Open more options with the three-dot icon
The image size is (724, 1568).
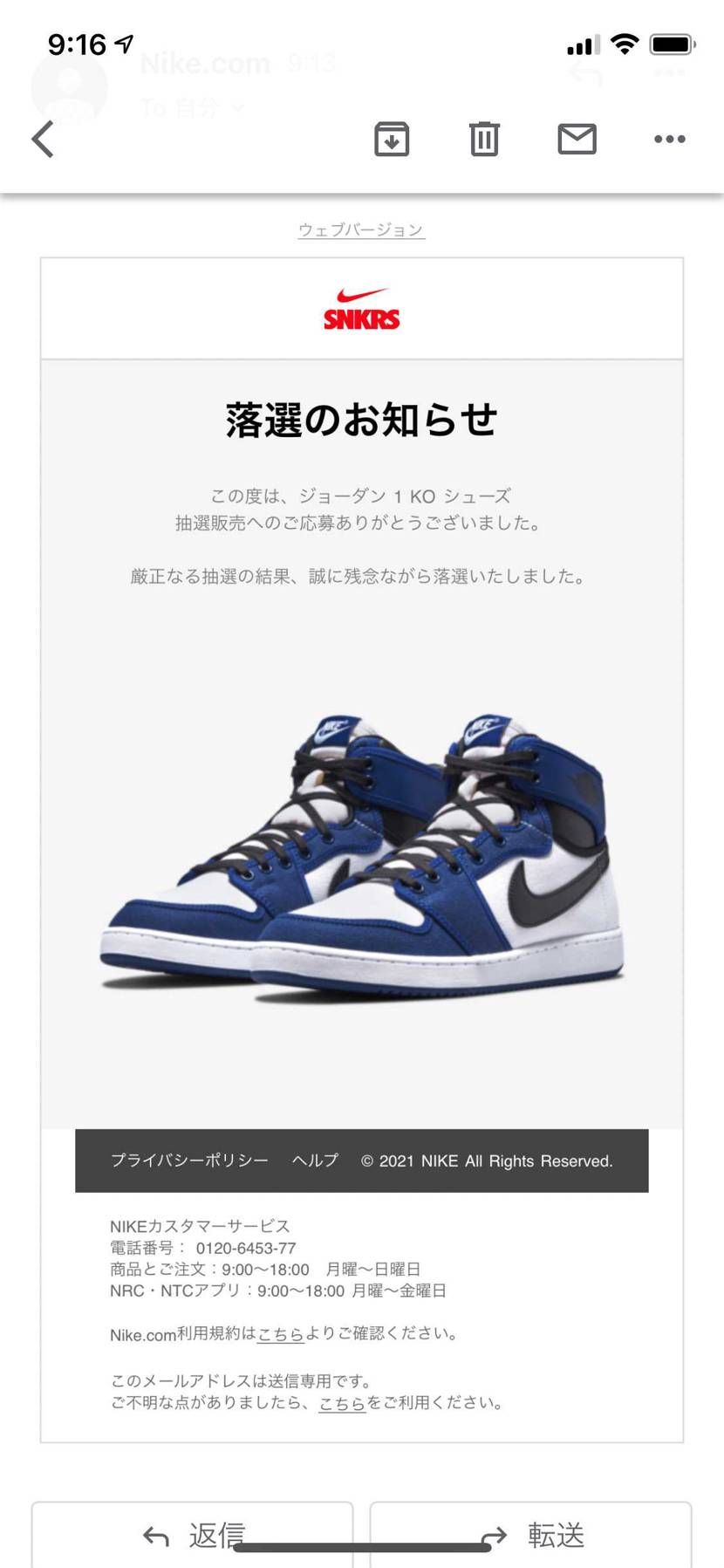669,139
